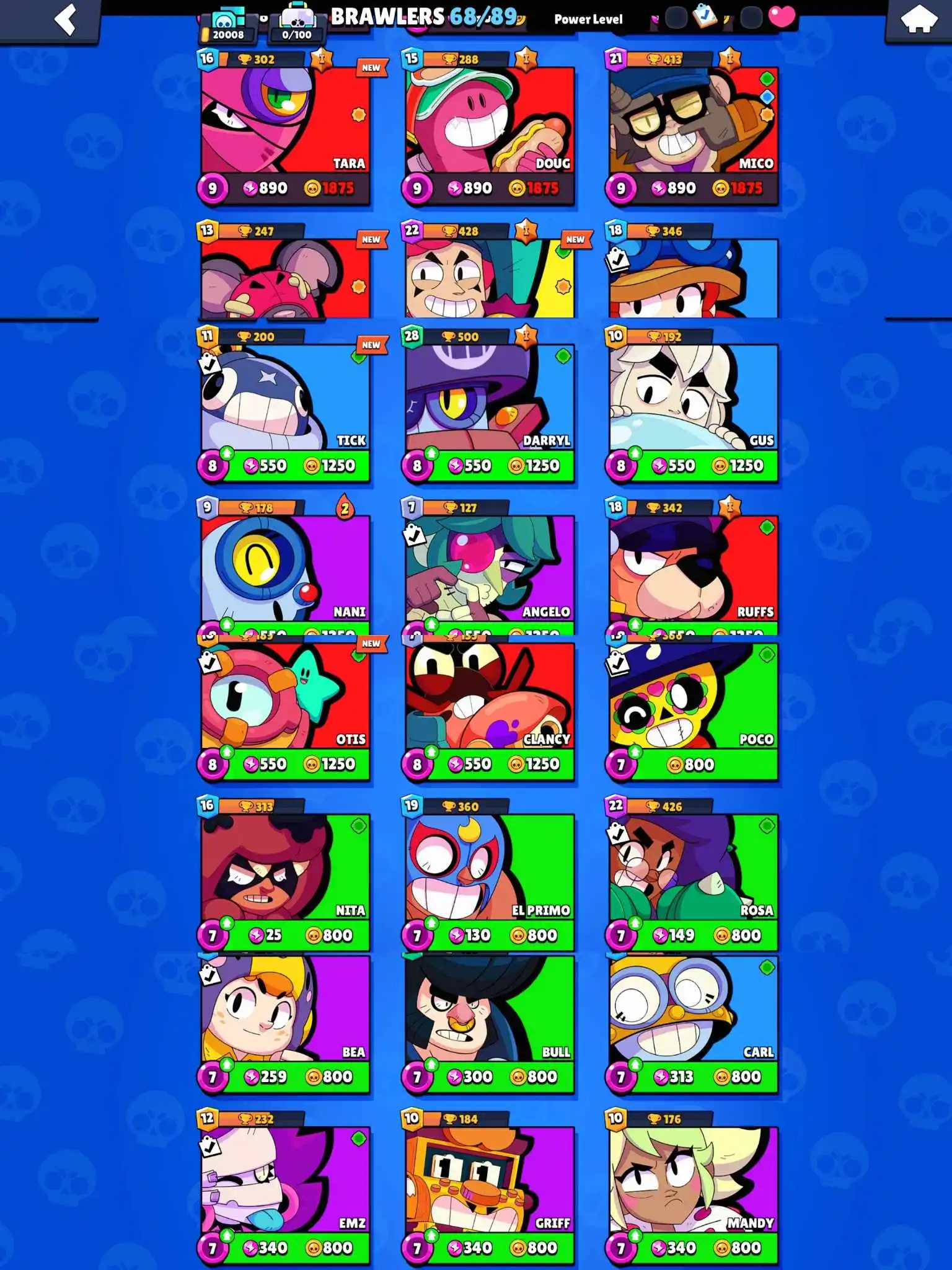The height and width of the screenshot is (1270, 952).
Task: Select the El Primo brawler card
Action: coord(490,868)
